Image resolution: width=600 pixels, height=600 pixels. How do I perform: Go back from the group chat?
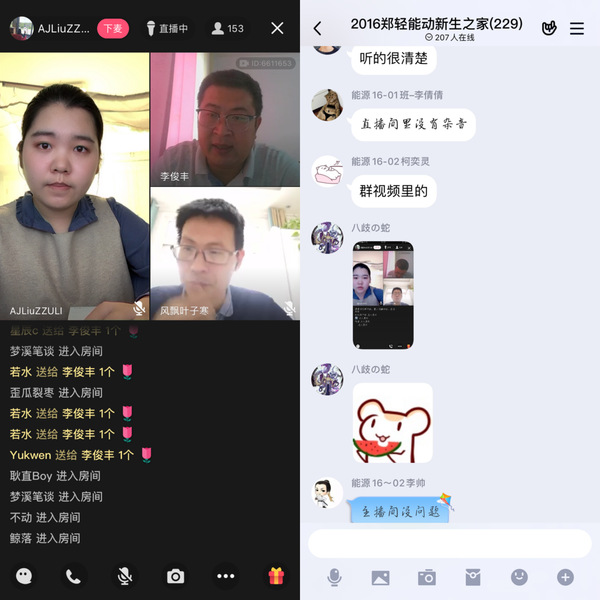(x=318, y=29)
